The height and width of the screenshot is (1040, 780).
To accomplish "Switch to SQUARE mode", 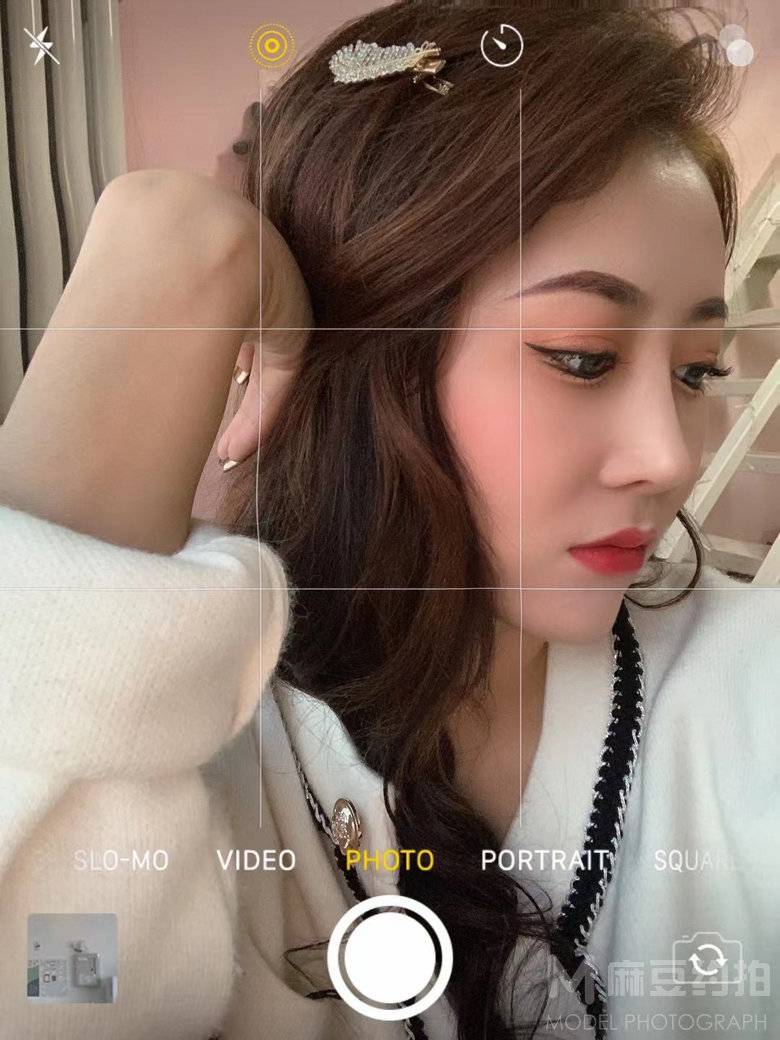I will tap(696, 860).
